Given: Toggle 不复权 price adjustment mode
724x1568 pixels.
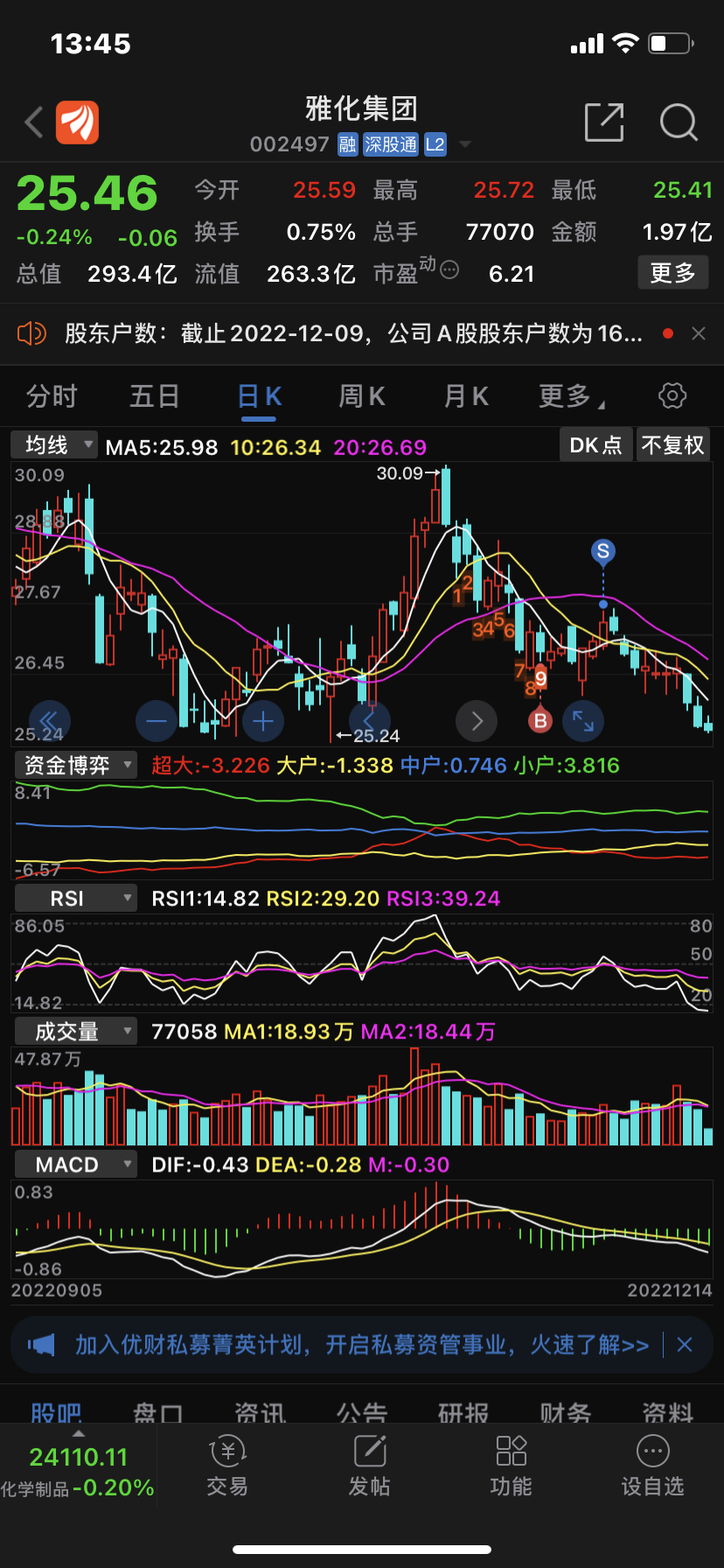Looking at the screenshot, I should (673, 444).
